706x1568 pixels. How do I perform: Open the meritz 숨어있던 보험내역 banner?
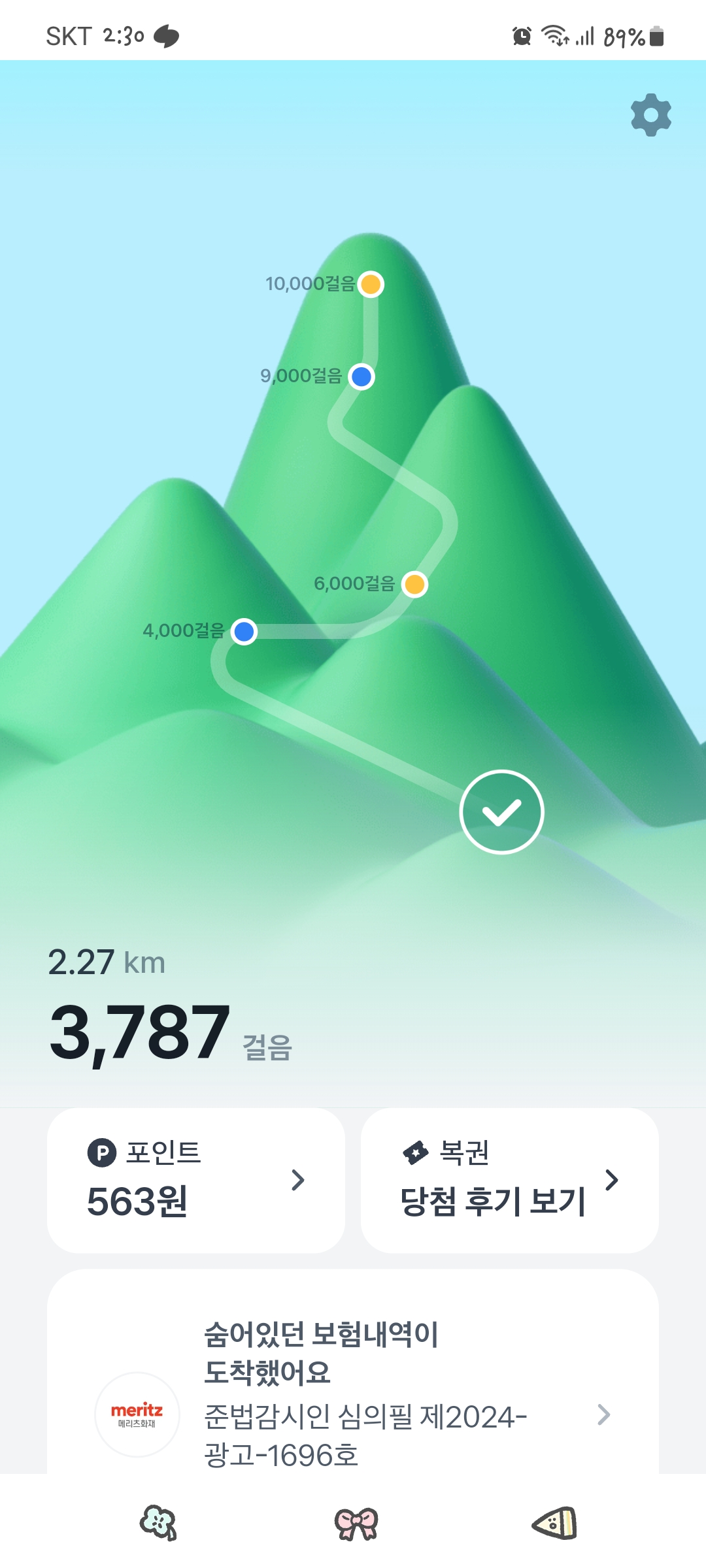353,1392
